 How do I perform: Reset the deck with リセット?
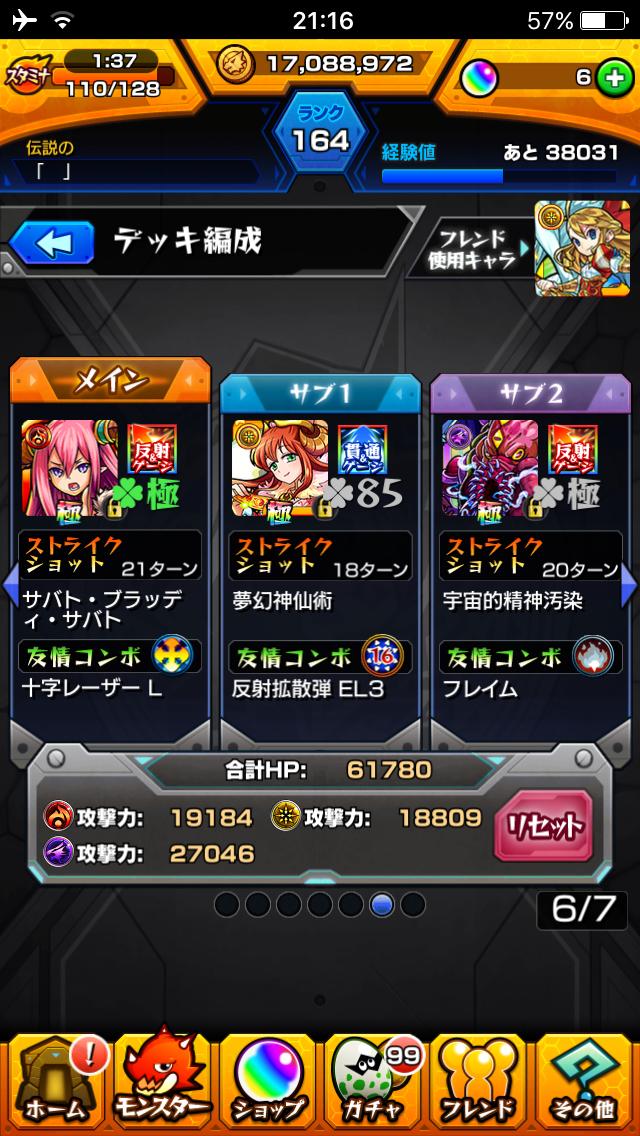click(543, 827)
